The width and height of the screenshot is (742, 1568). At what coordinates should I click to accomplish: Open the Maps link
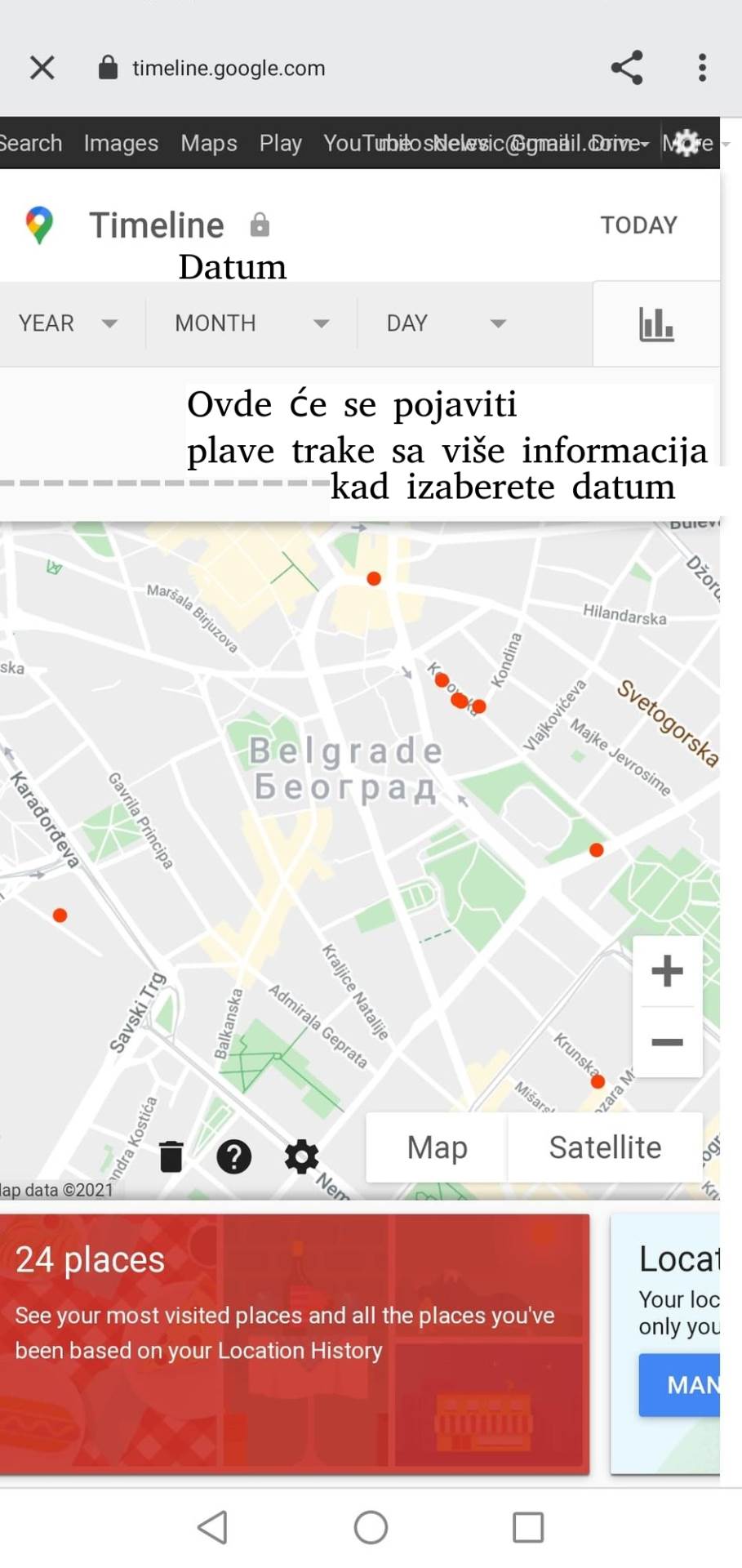(x=209, y=143)
